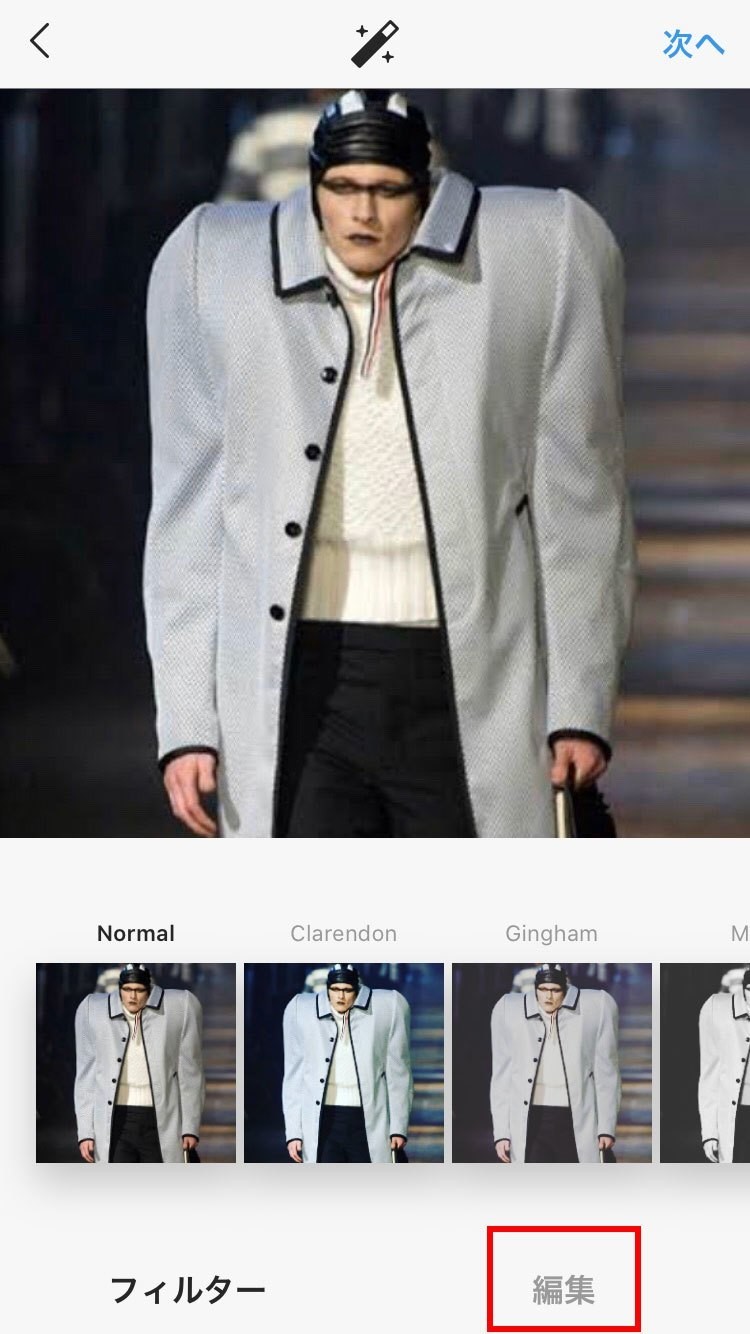Apply the Clarendon filter
This screenshot has width=750, height=1334.
pos(344,1062)
